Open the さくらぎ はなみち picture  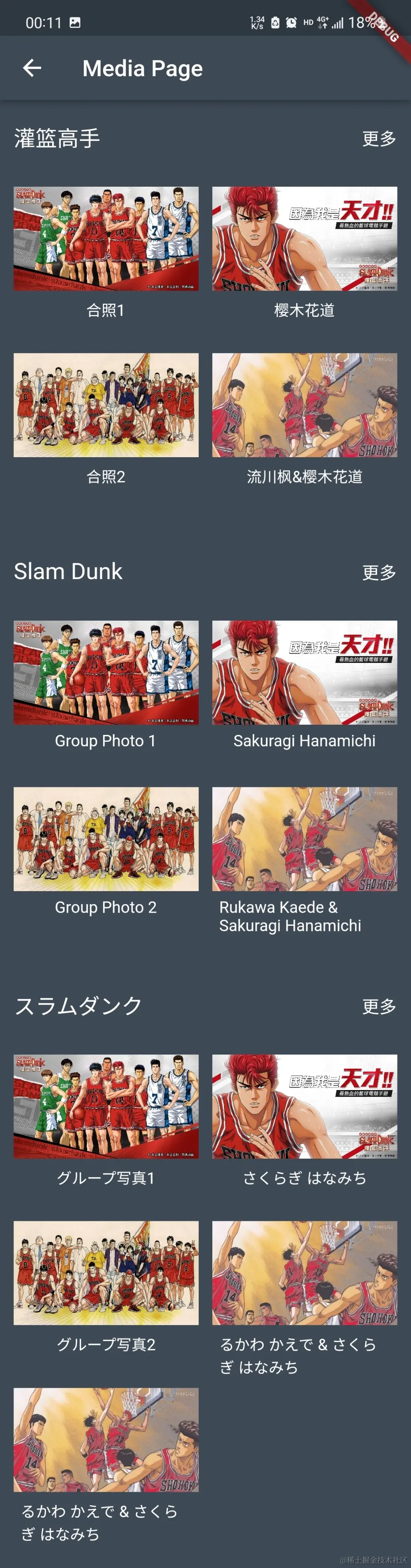[304, 1107]
